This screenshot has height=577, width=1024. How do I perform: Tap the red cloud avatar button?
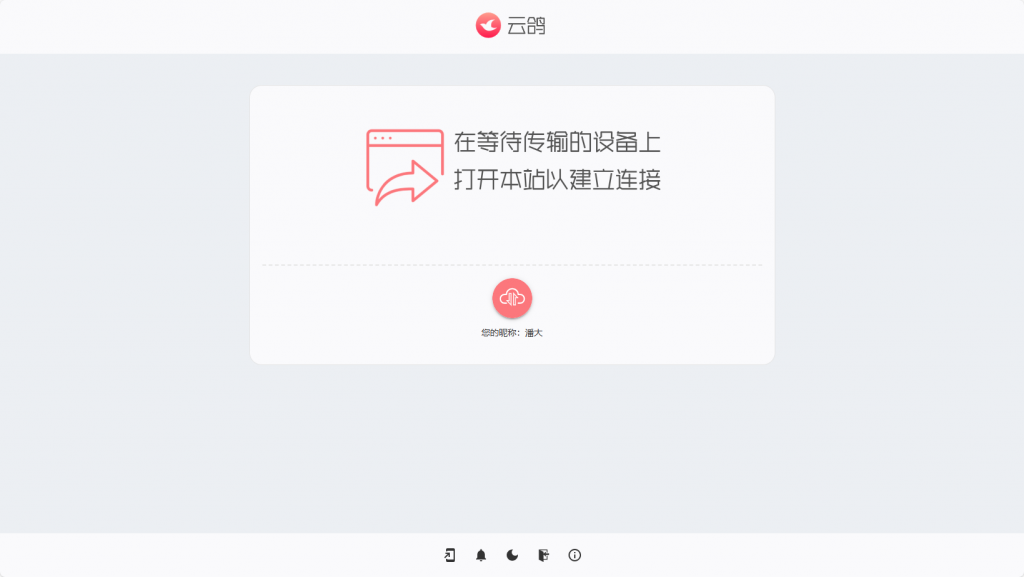coord(512,298)
